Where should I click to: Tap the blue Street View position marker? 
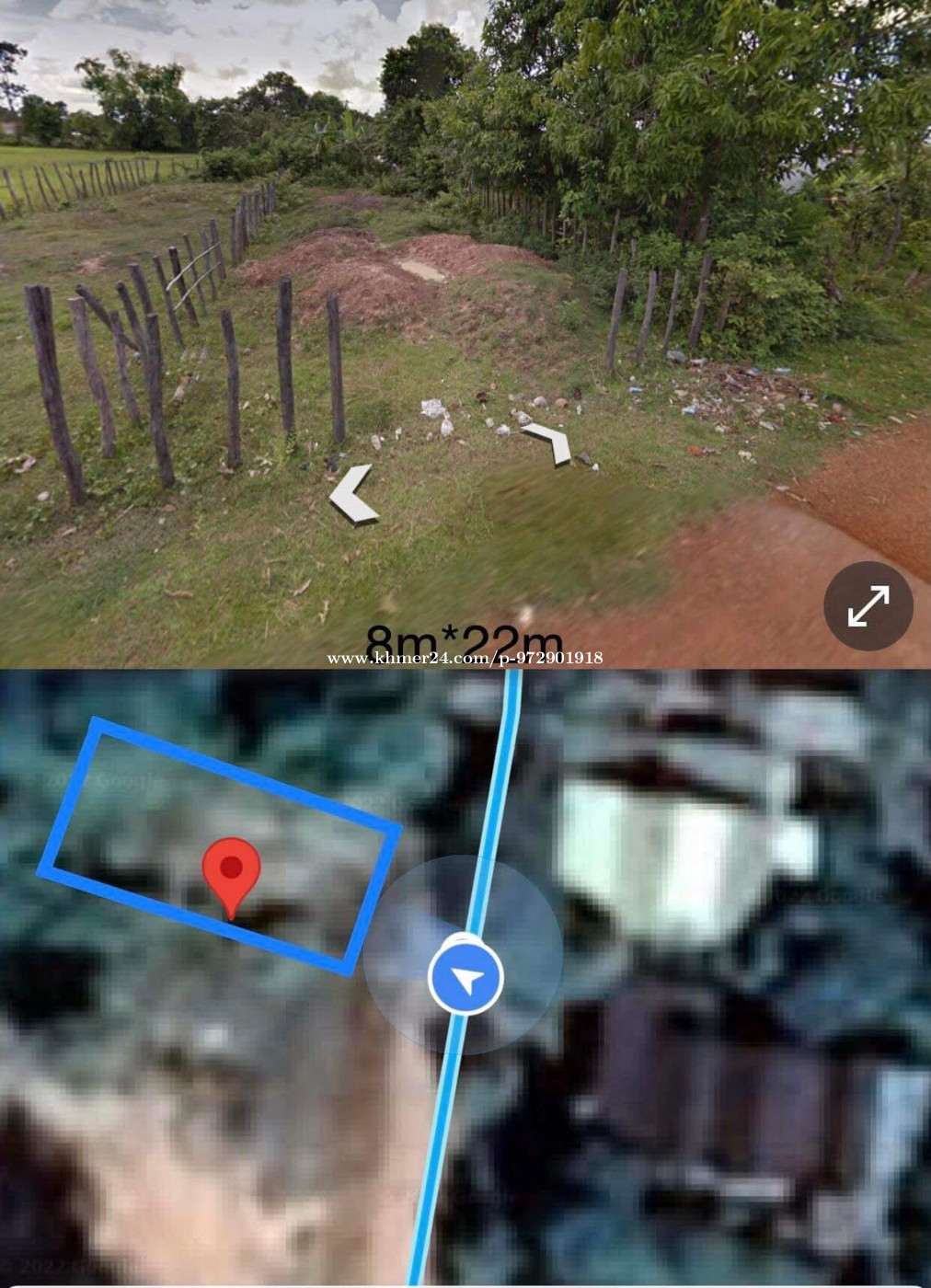coord(465,978)
